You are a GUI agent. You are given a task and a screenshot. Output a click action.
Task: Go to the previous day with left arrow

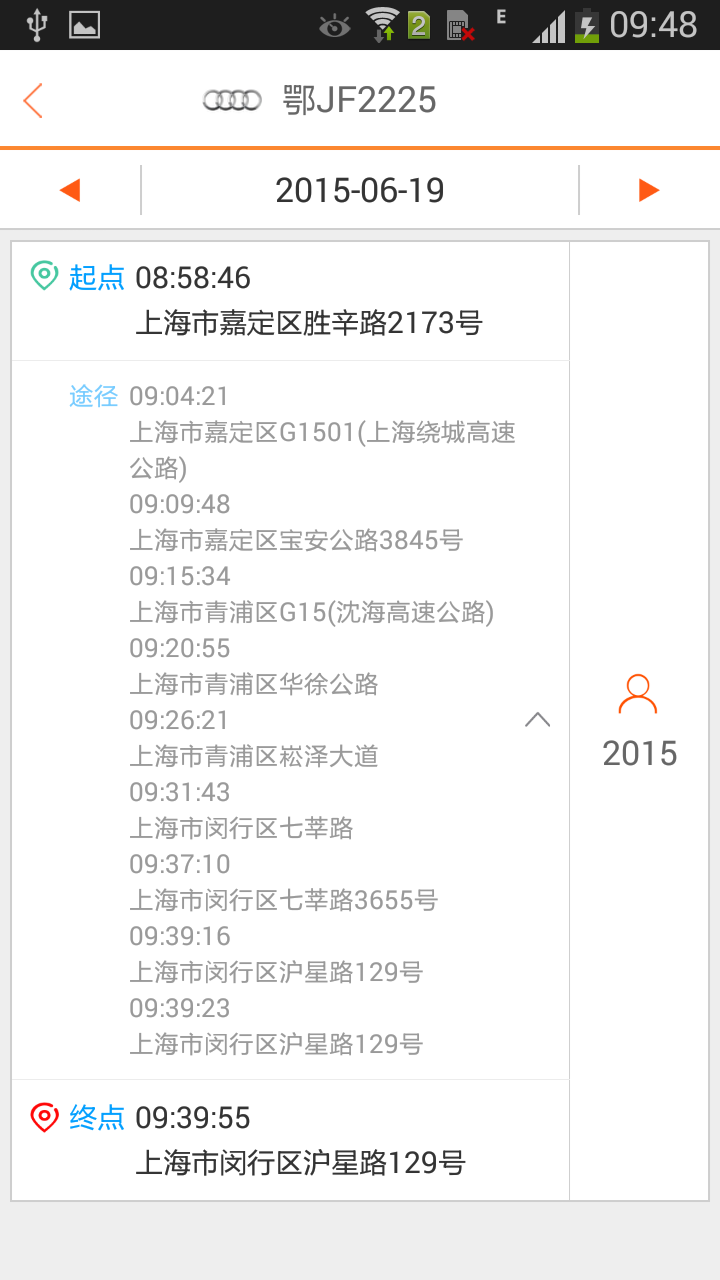(x=68, y=189)
